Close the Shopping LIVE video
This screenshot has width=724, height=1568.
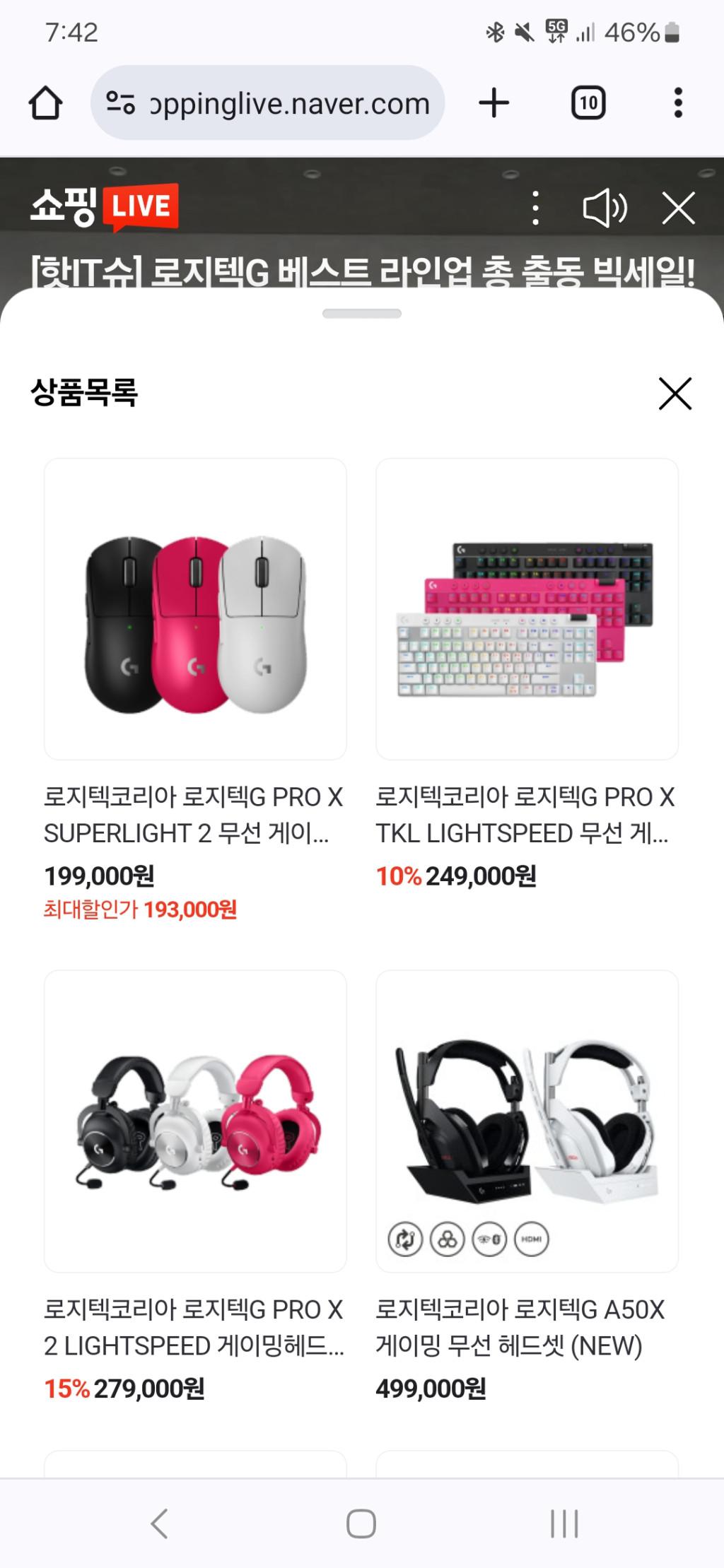pos(678,208)
